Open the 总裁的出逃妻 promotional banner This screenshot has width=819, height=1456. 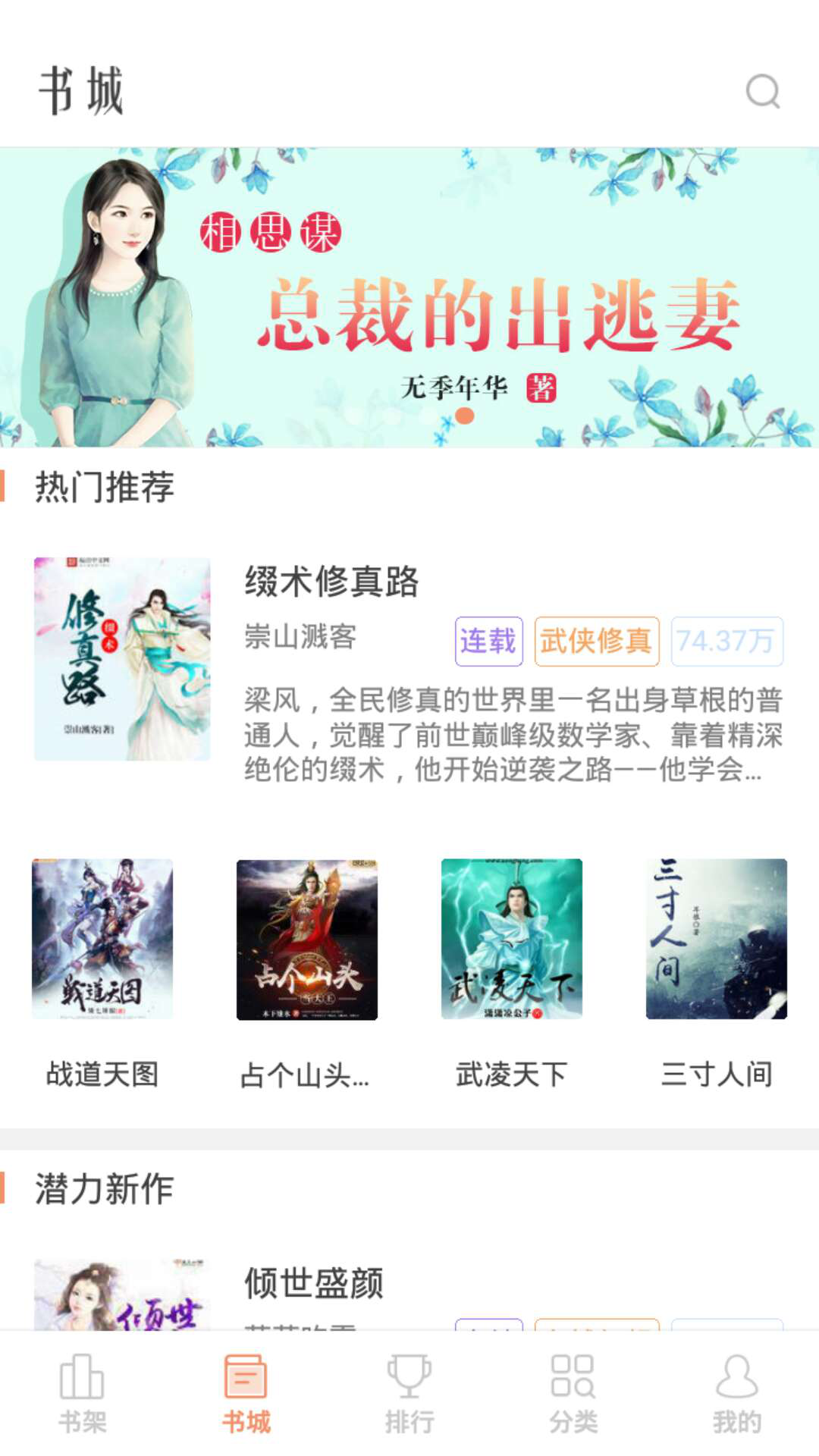[409, 297]
